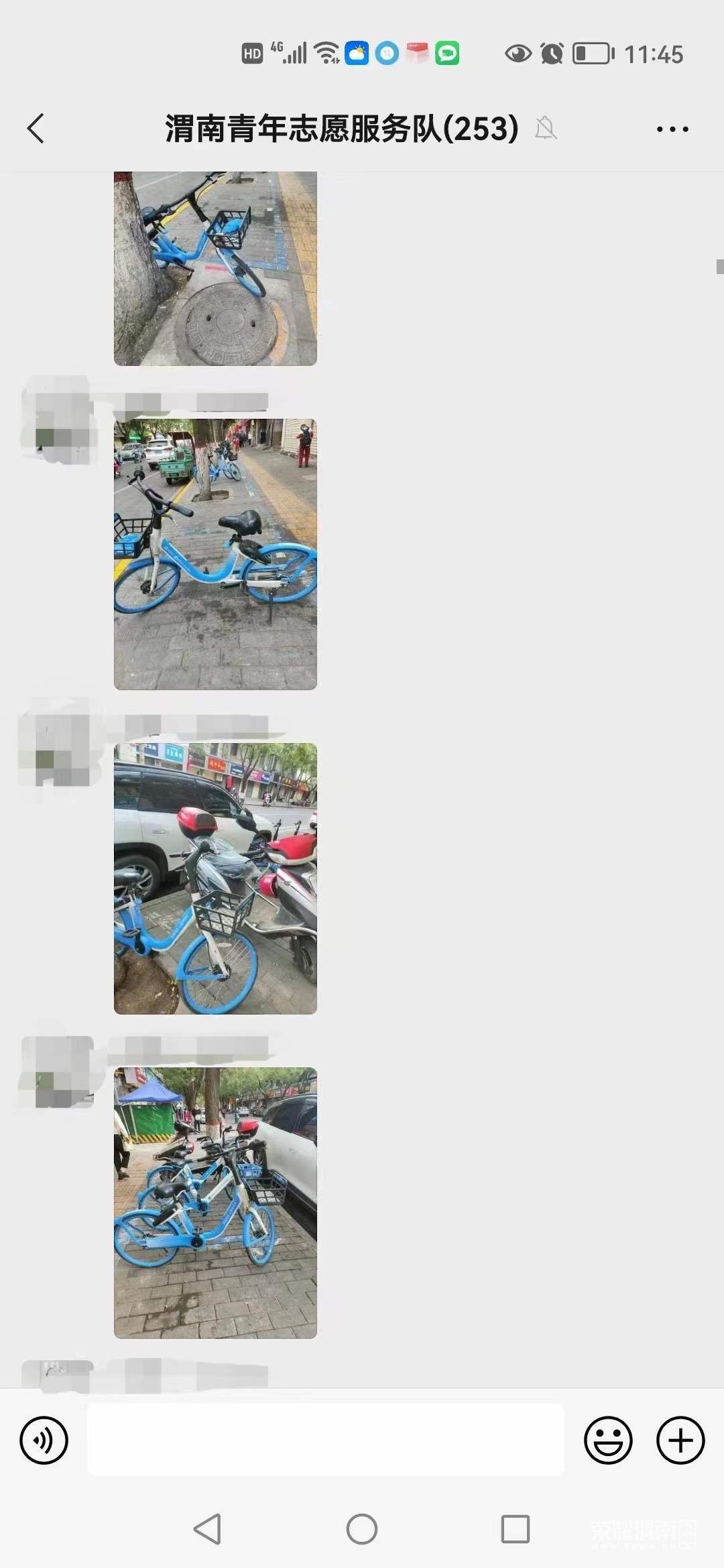Open the plus attachment menu

click(x=680, y=1440)
